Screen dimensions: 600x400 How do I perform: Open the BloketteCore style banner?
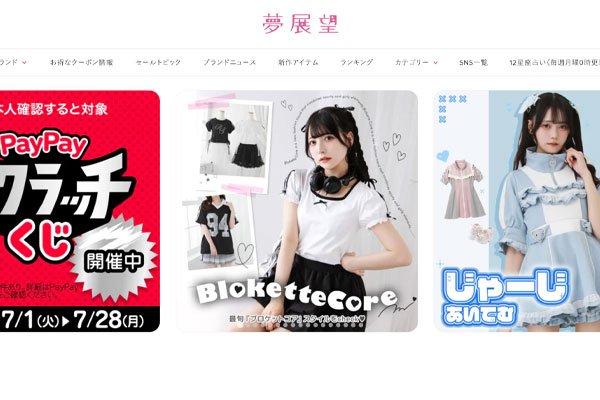pyautogui.click(x=297, y=211)
